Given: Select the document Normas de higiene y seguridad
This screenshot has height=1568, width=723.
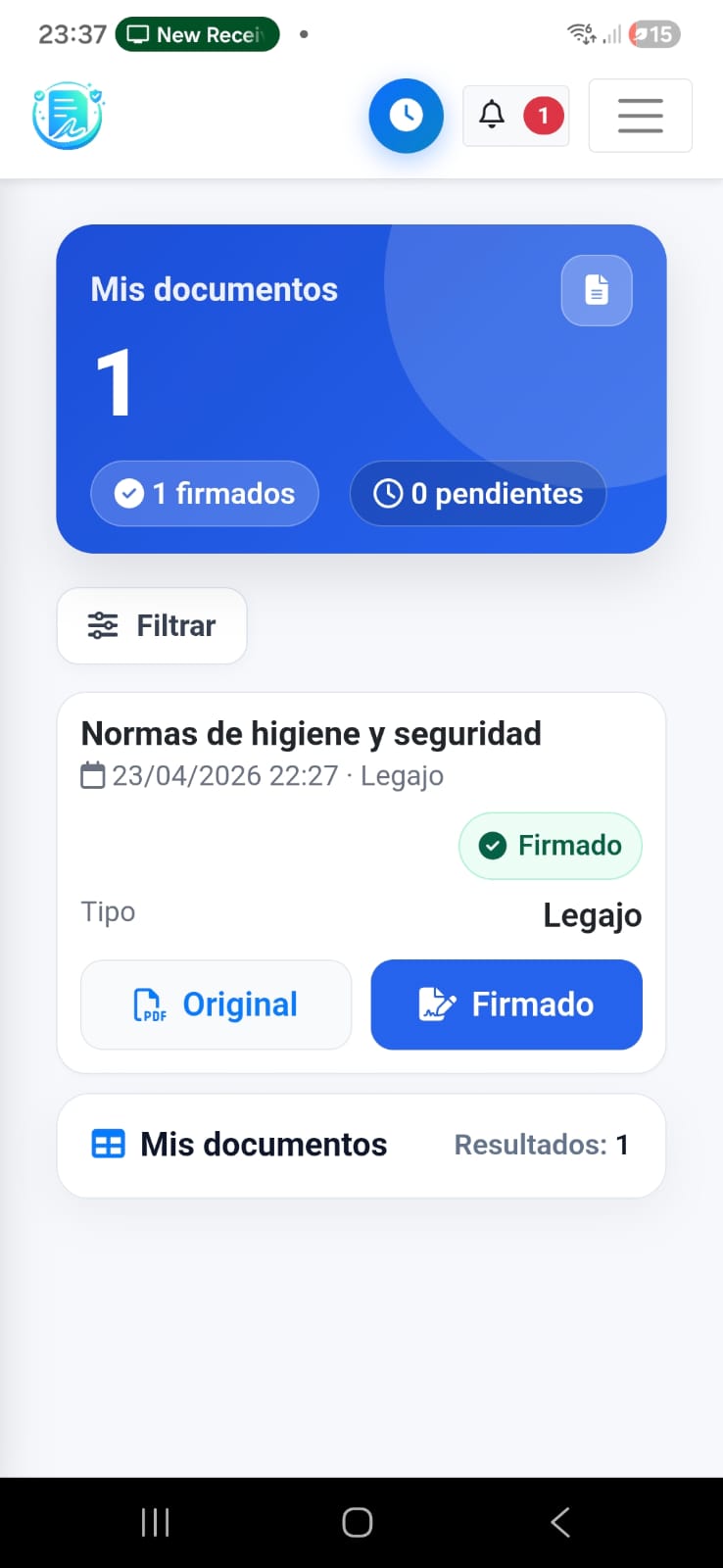Looking at the screenshot, I should 311,733.
